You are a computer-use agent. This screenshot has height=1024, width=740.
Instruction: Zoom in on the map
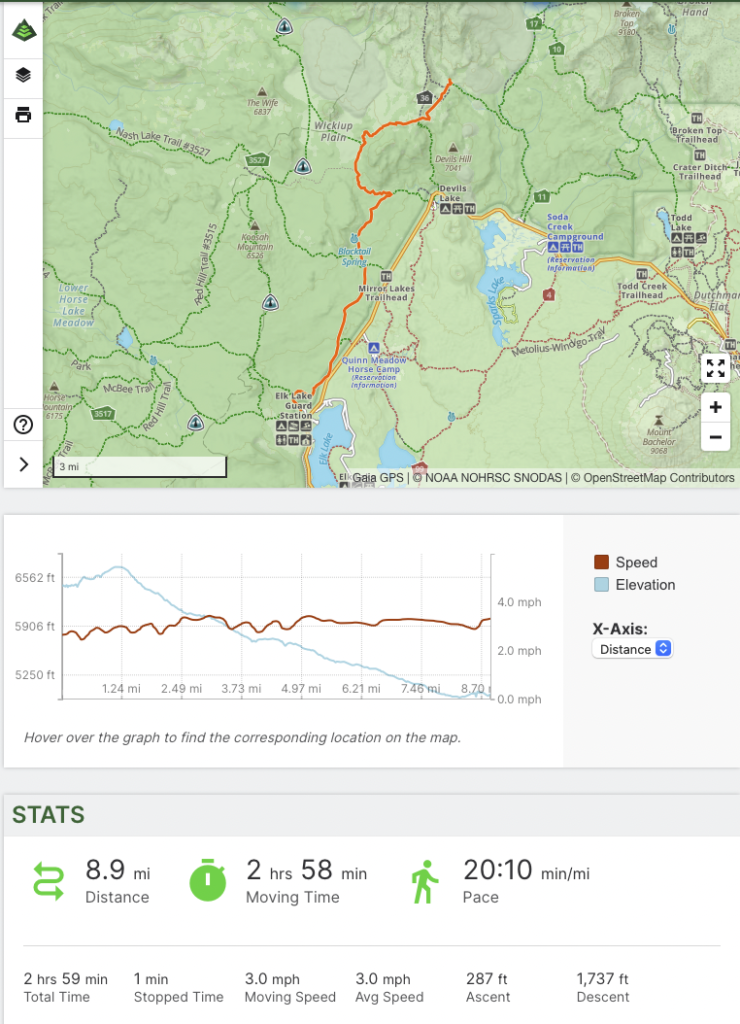pyautogui.click(x=715, y=408)
